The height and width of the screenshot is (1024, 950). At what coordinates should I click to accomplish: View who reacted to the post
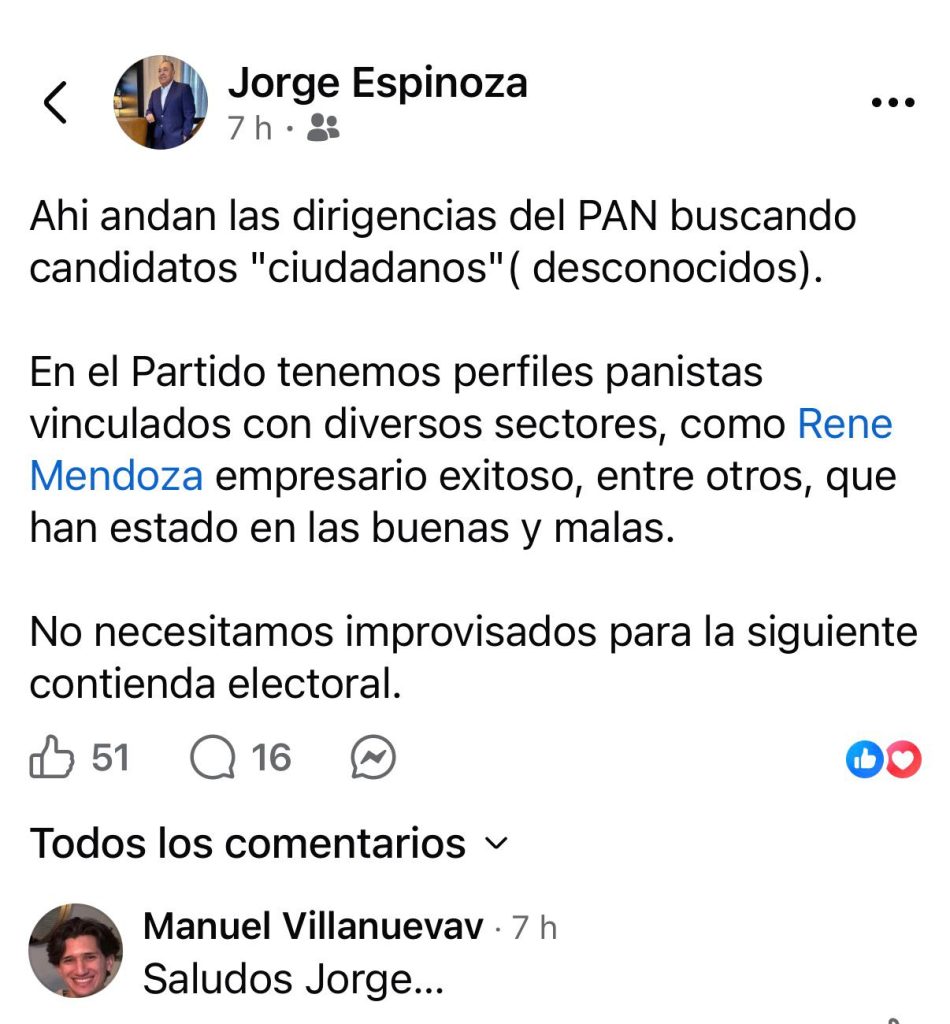[883, 761]
